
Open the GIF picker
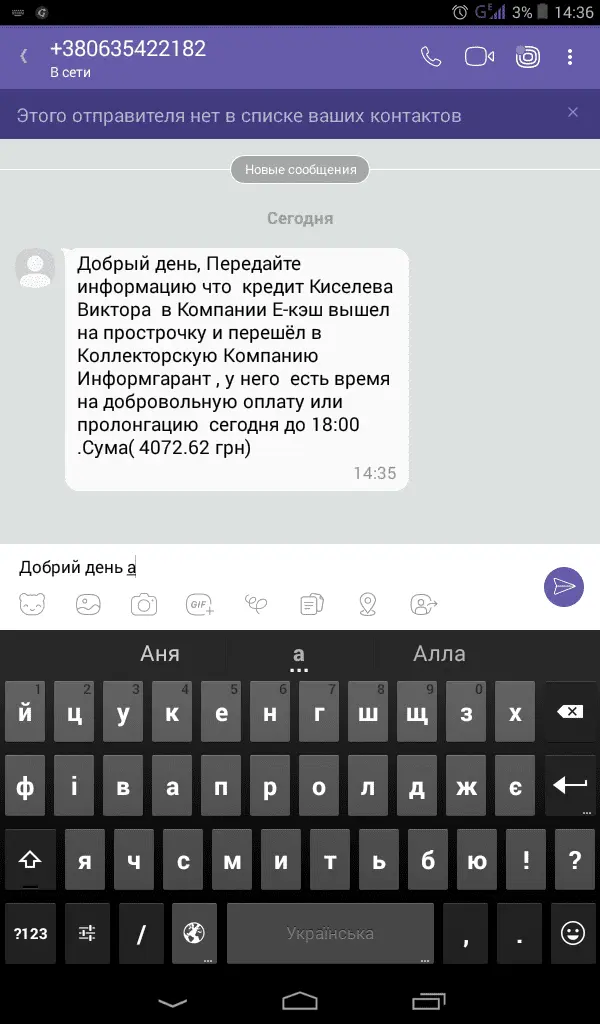[x=200, y=604]
